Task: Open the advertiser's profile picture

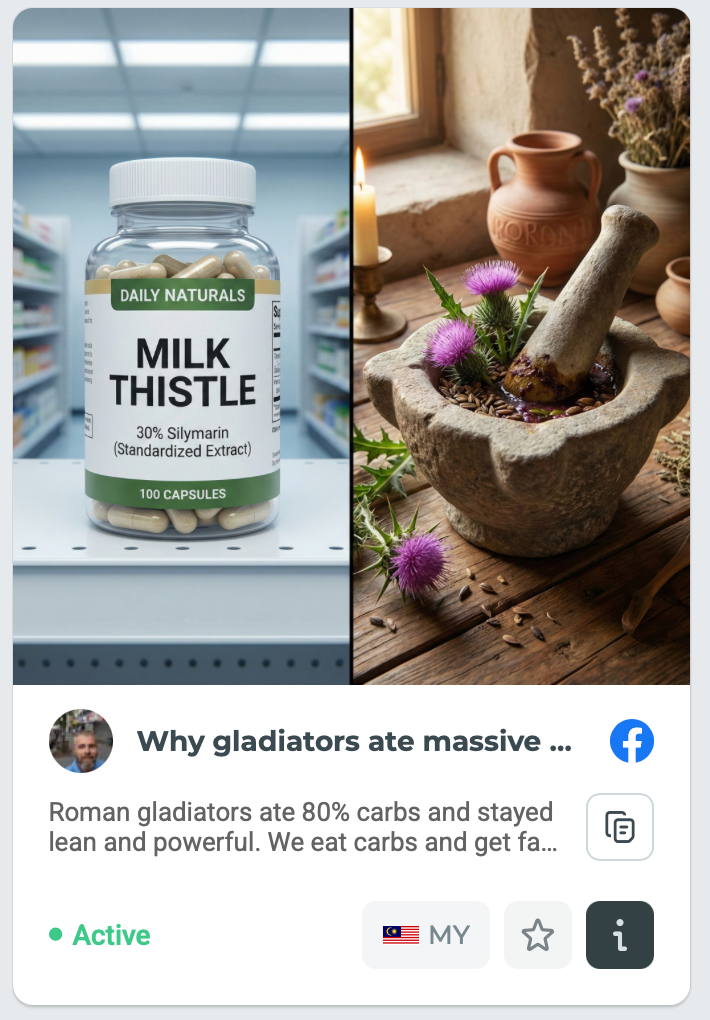Action: click(81, 741)
